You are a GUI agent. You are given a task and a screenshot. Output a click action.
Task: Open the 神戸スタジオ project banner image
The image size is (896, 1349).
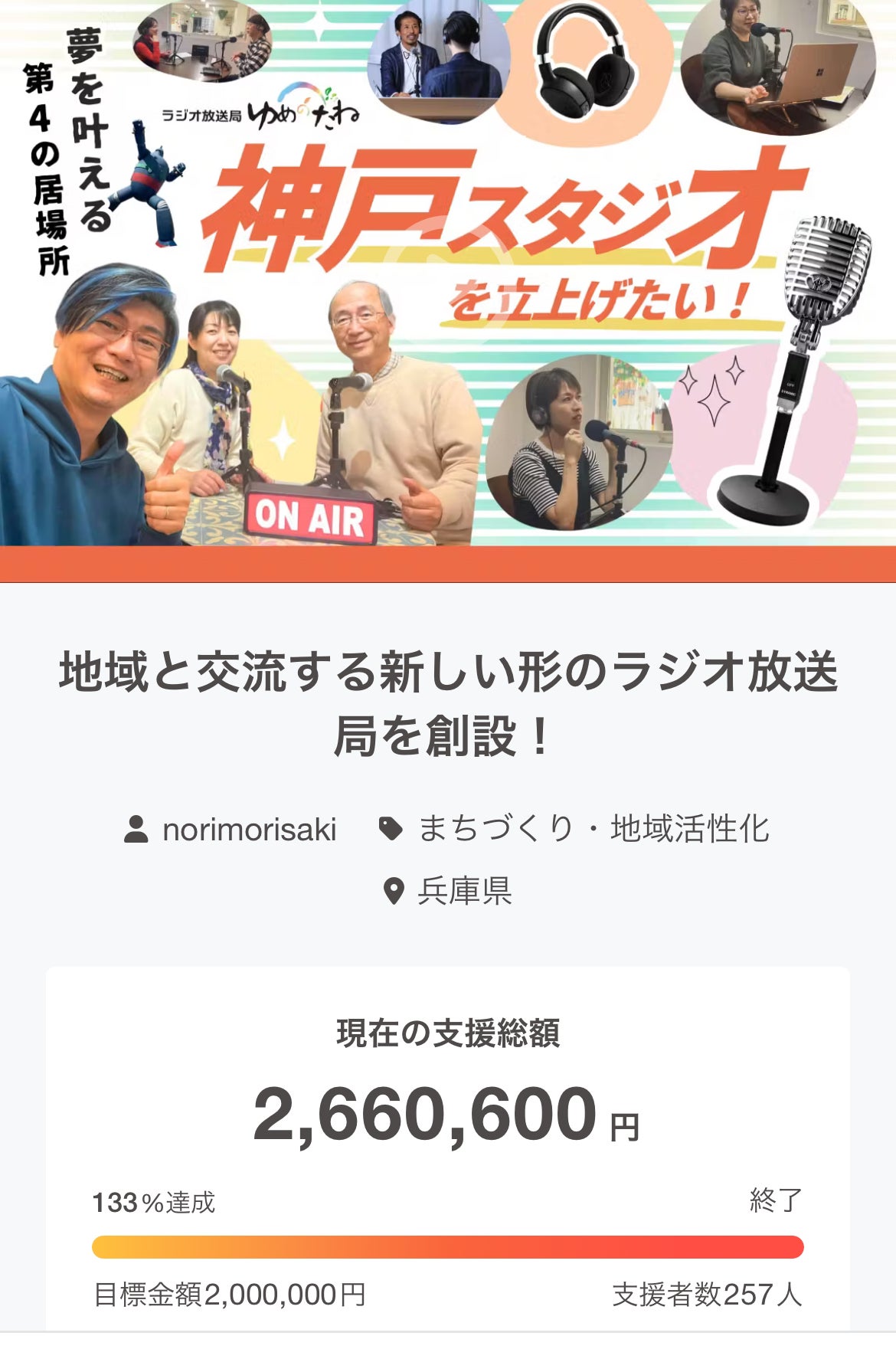[x=448, y=276]
